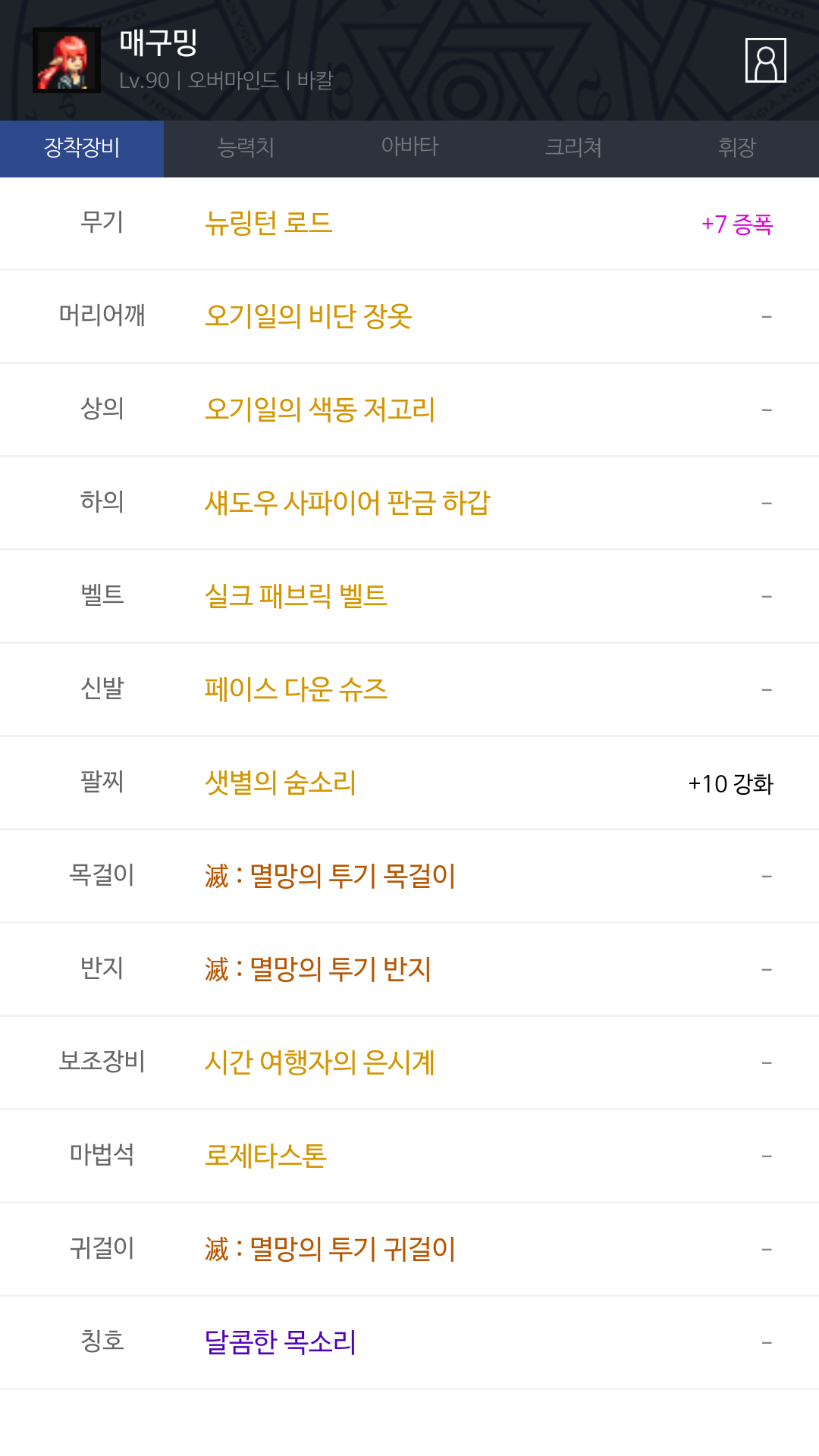Open 시간 여행자의 은시계 item
The width and height of the screenshot is (819, 1456).
(409, 1062)
